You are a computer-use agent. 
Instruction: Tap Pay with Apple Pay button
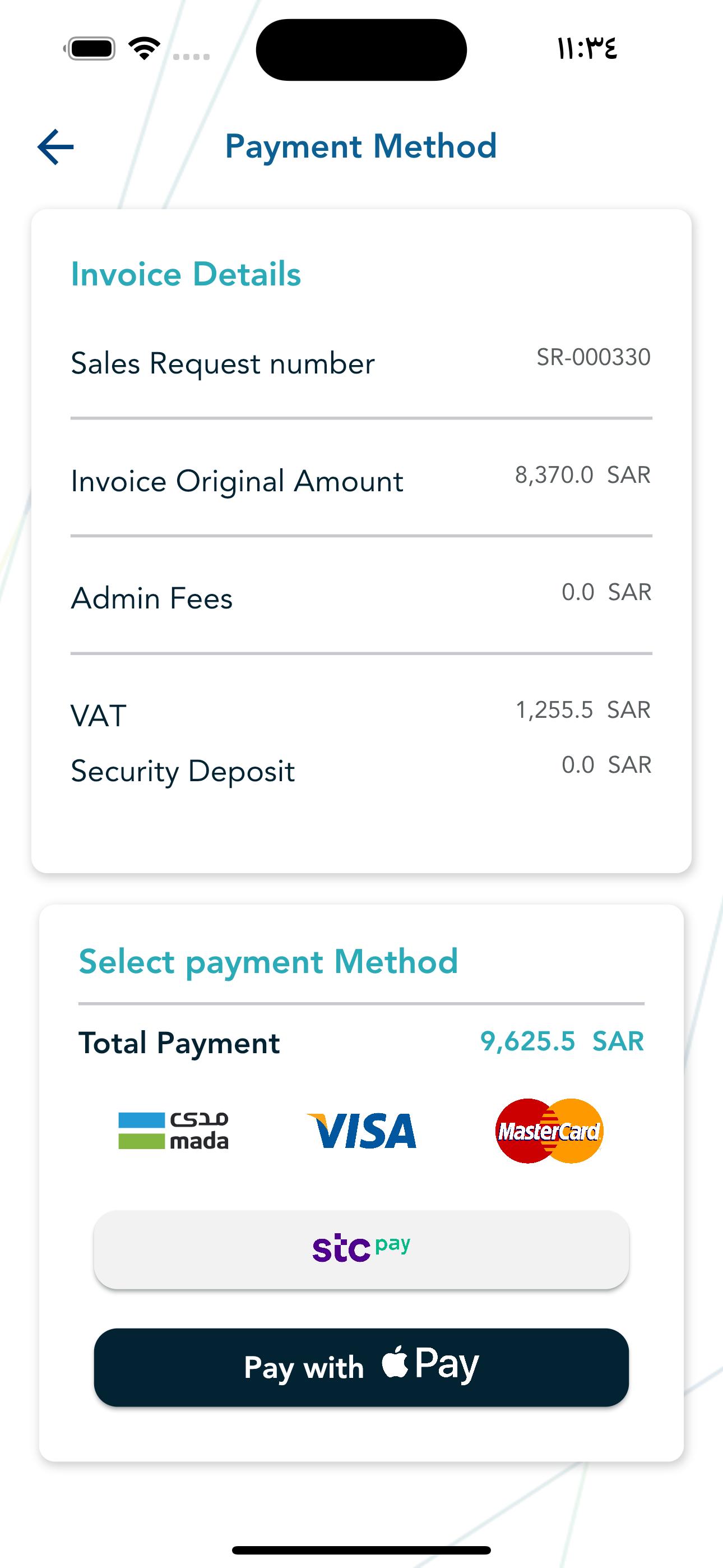[x=361, y=1367]
